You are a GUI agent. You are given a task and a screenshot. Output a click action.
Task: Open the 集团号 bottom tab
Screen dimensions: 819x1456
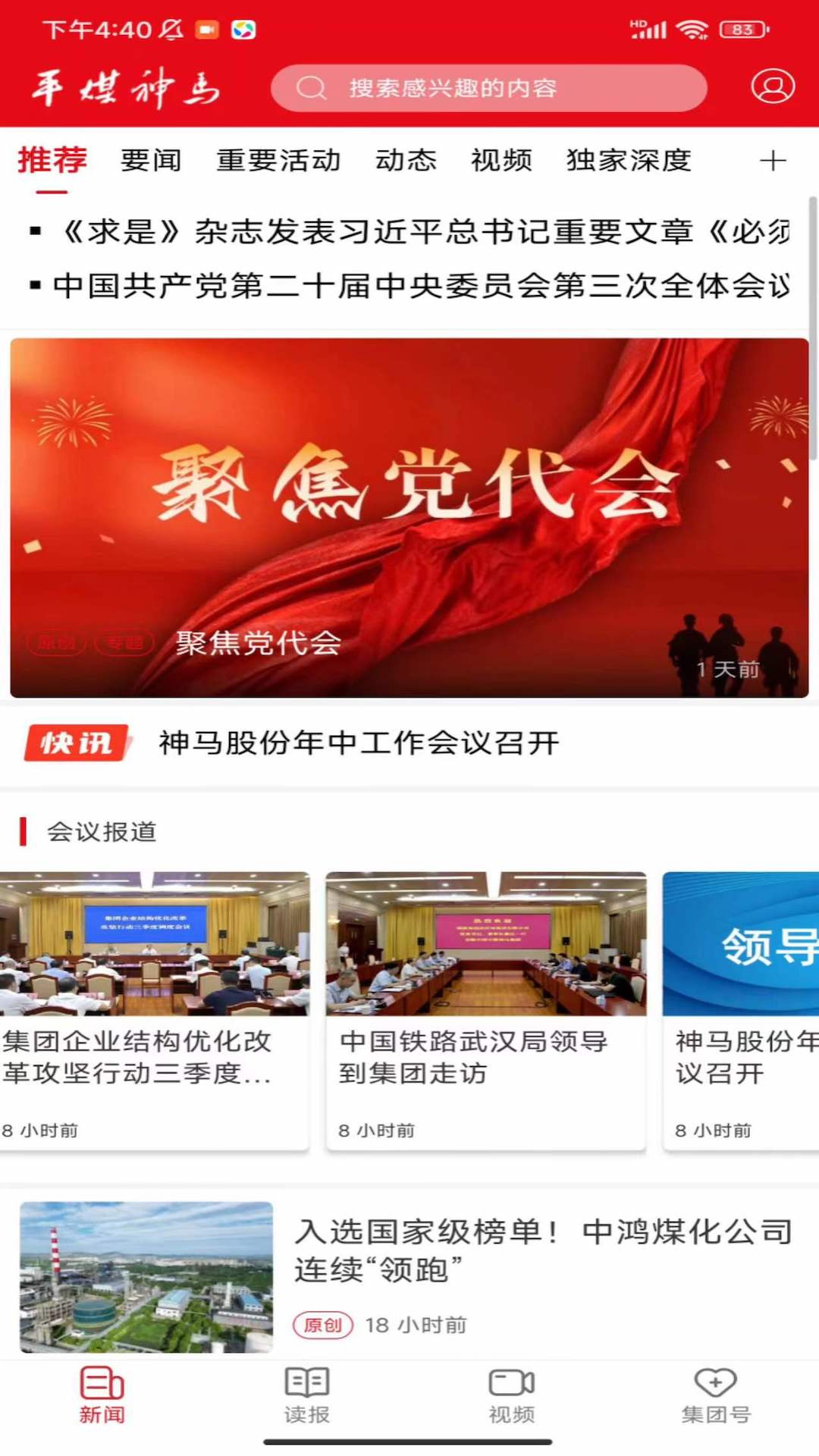[716, 1395]
